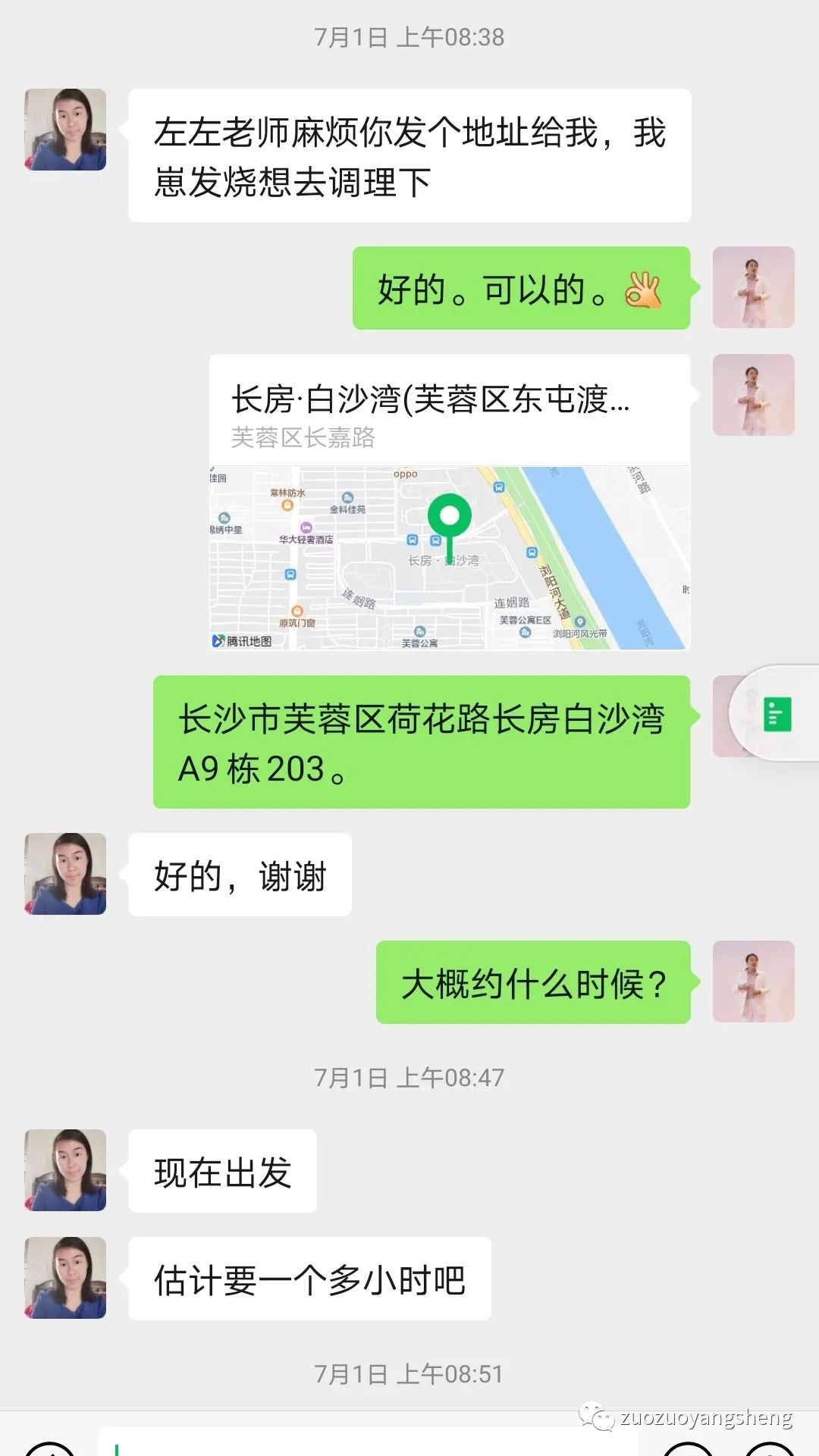Tap the woman's profile avatar next to '好的，谢谢'
This screenshot has height=1456, width=819.
tap(64, 873)
